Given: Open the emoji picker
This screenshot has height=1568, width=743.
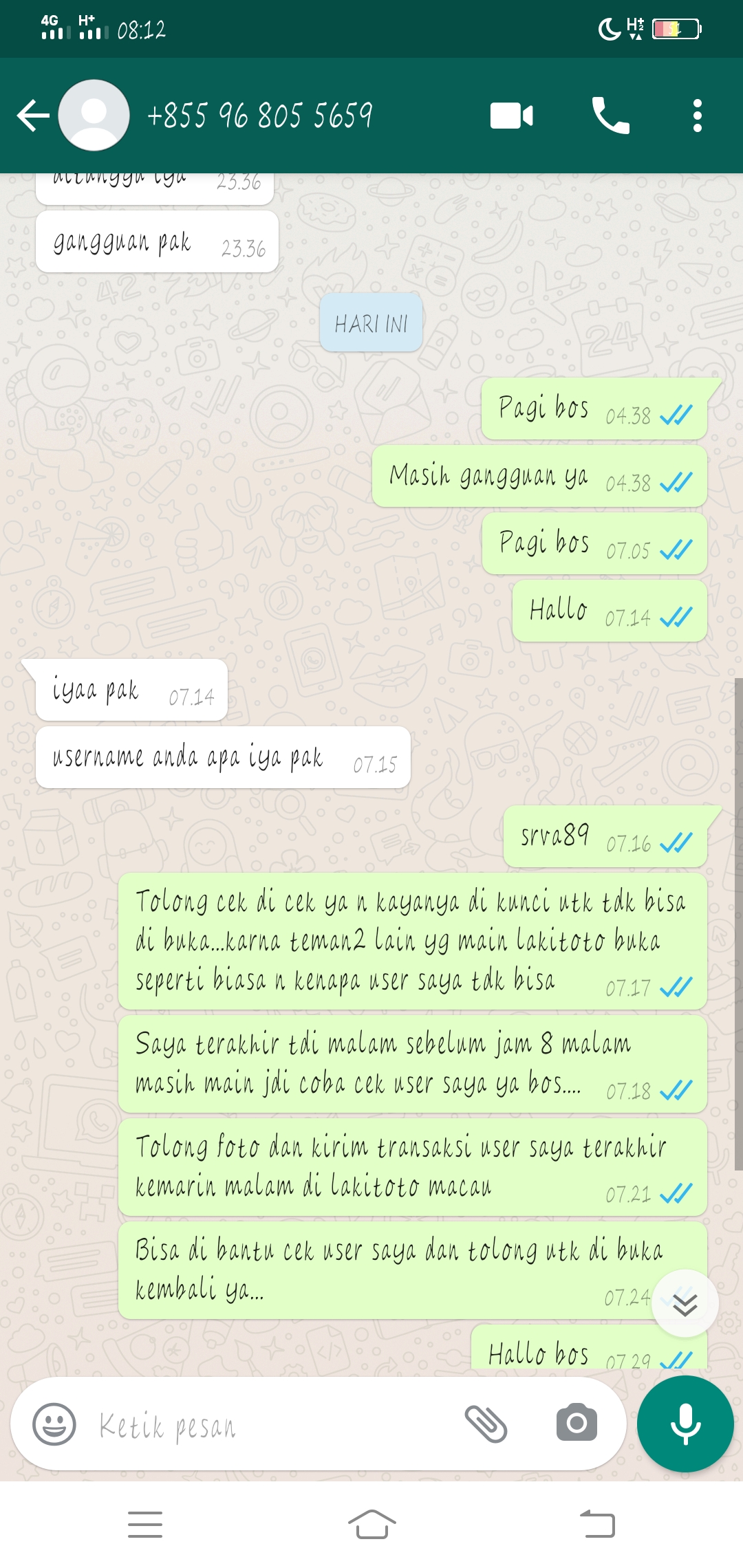Looking at the screenshot, I should click(x=54, y=1424).
